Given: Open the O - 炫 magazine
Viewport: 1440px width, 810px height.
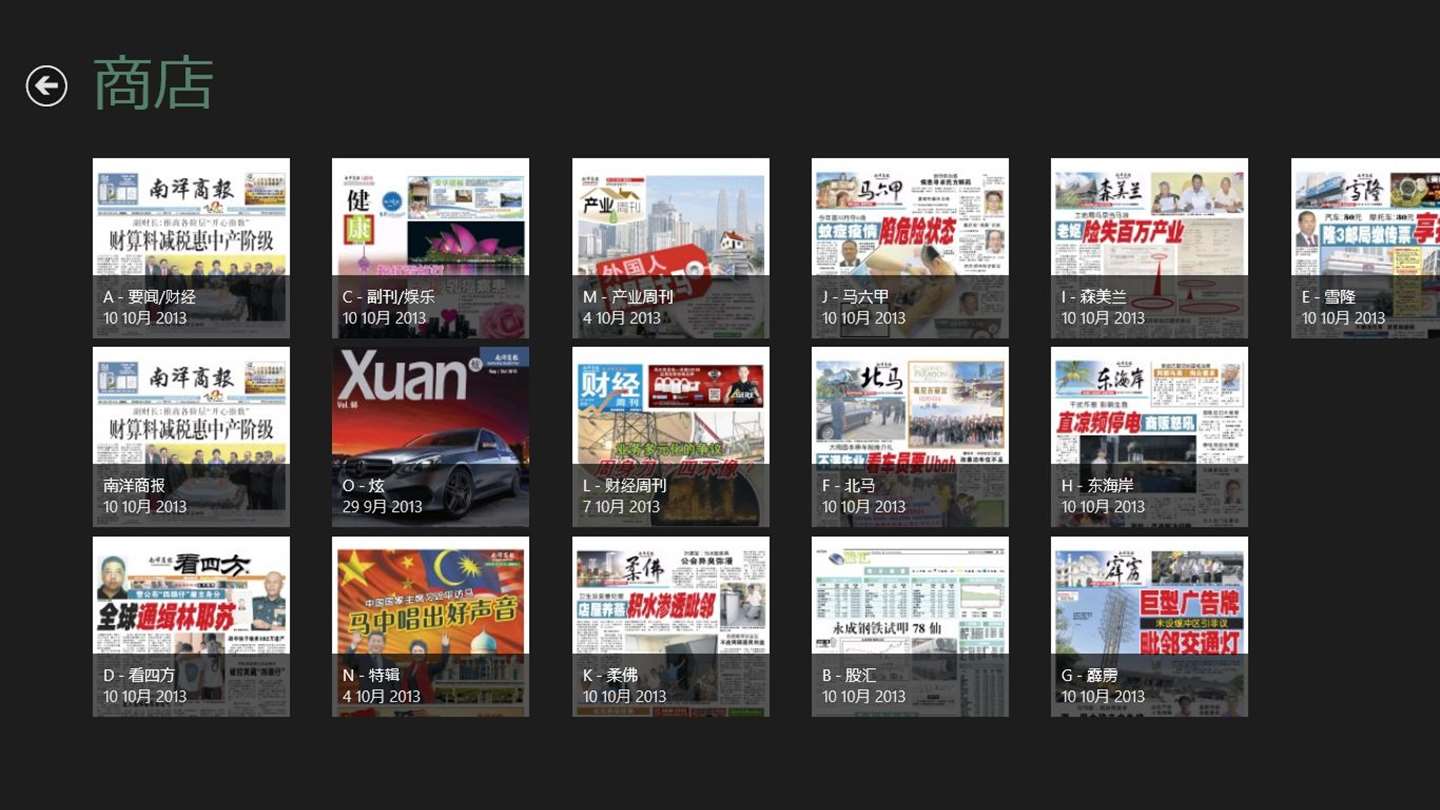Looking at the screenshot, I should click(430, 437).
